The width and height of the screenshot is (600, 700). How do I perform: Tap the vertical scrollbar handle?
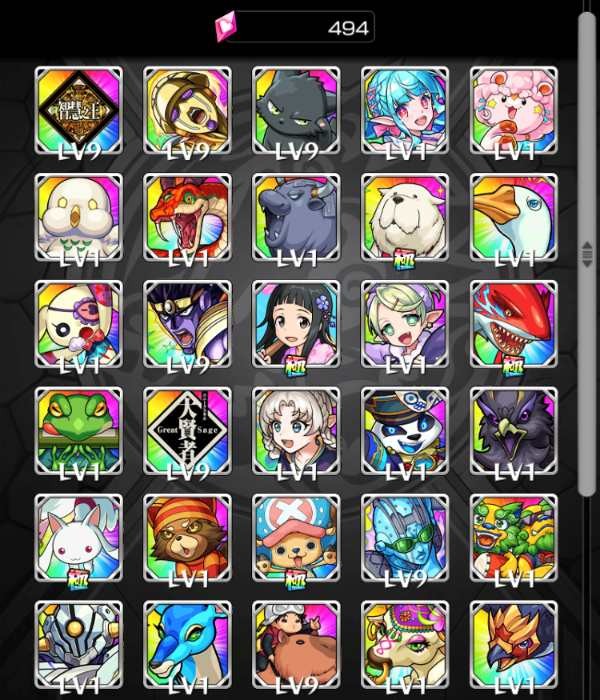pyautogui.click(x=587, y=255)
